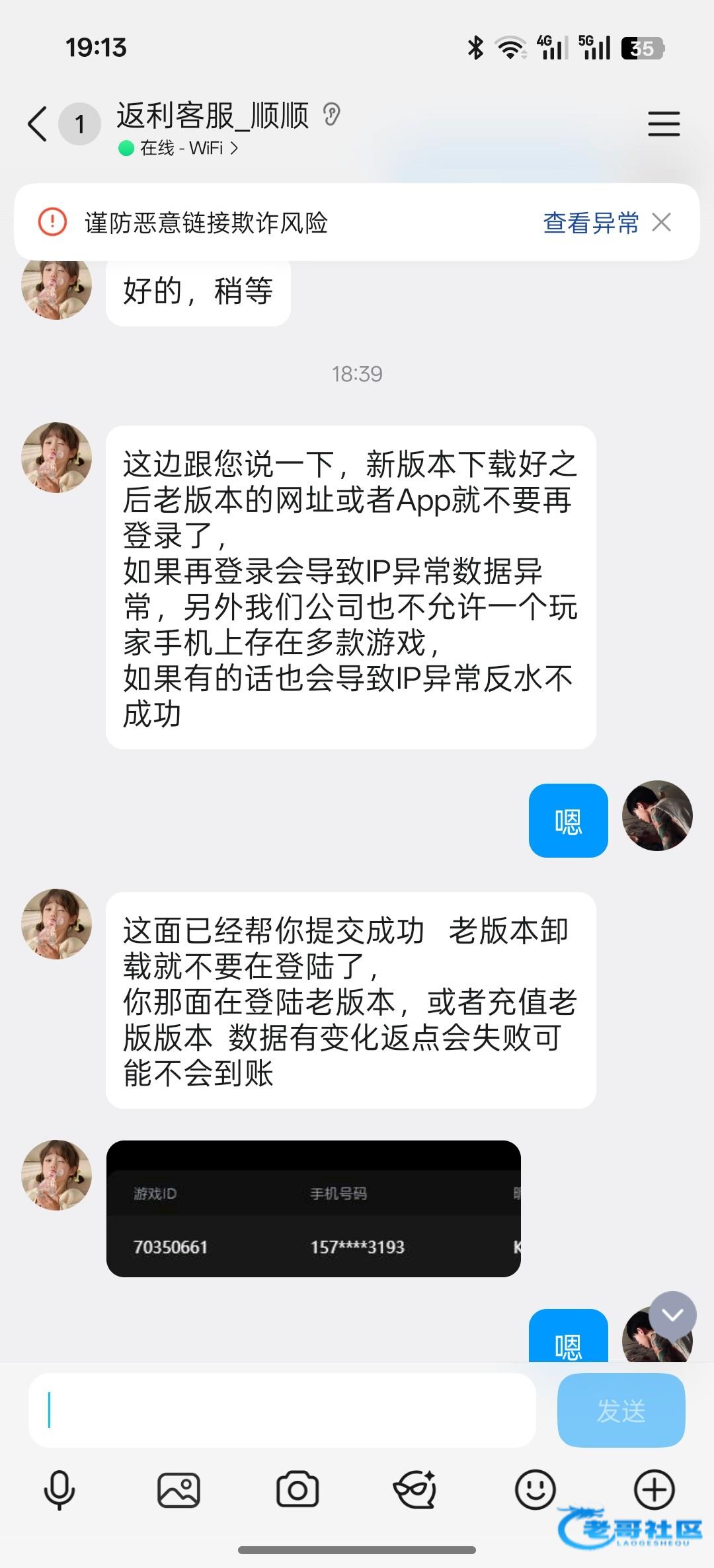The width and height of the screenshot is (714, 1568).
Task: Tap 查看异常 to view the risk warning
Action: 590,223
